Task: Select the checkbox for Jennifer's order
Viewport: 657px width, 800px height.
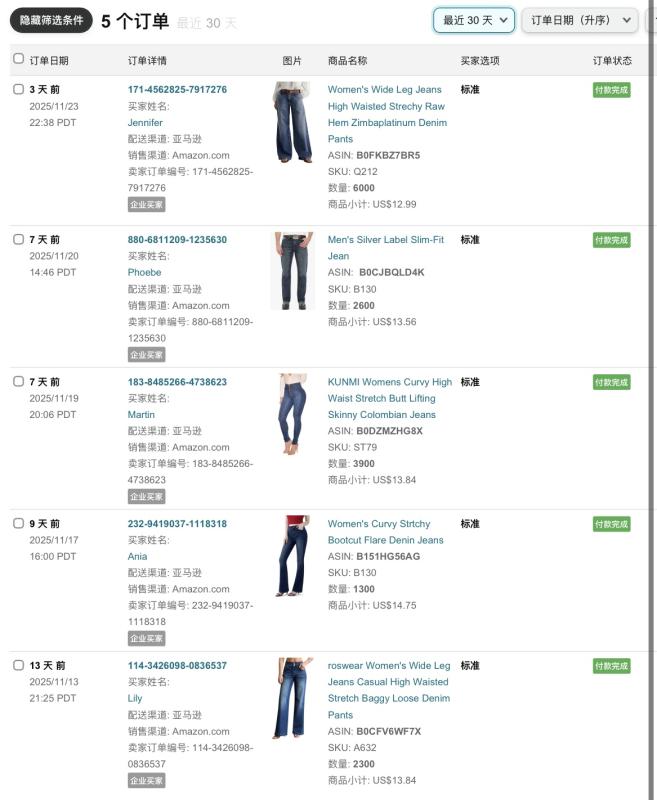Action: [x=18, y=89]
